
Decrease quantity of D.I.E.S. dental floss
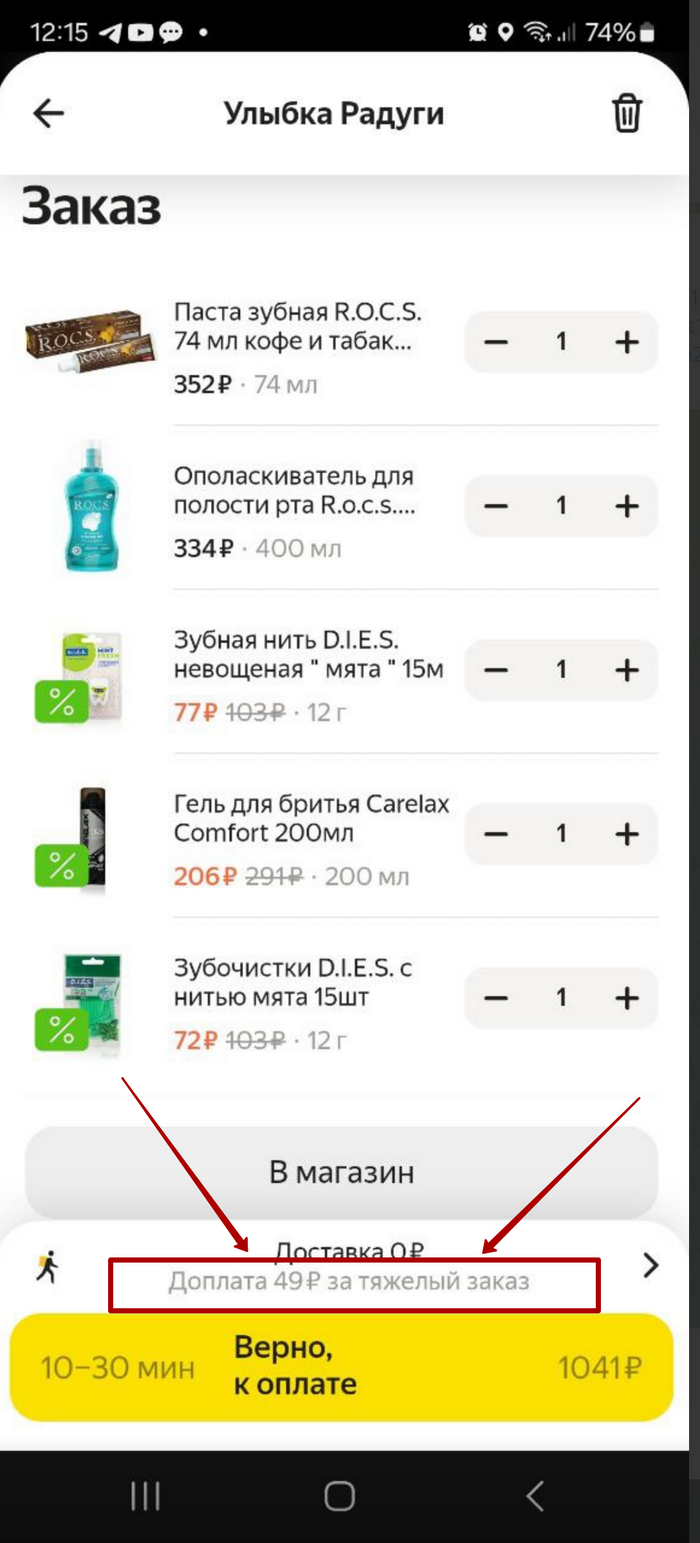[496, 670]
